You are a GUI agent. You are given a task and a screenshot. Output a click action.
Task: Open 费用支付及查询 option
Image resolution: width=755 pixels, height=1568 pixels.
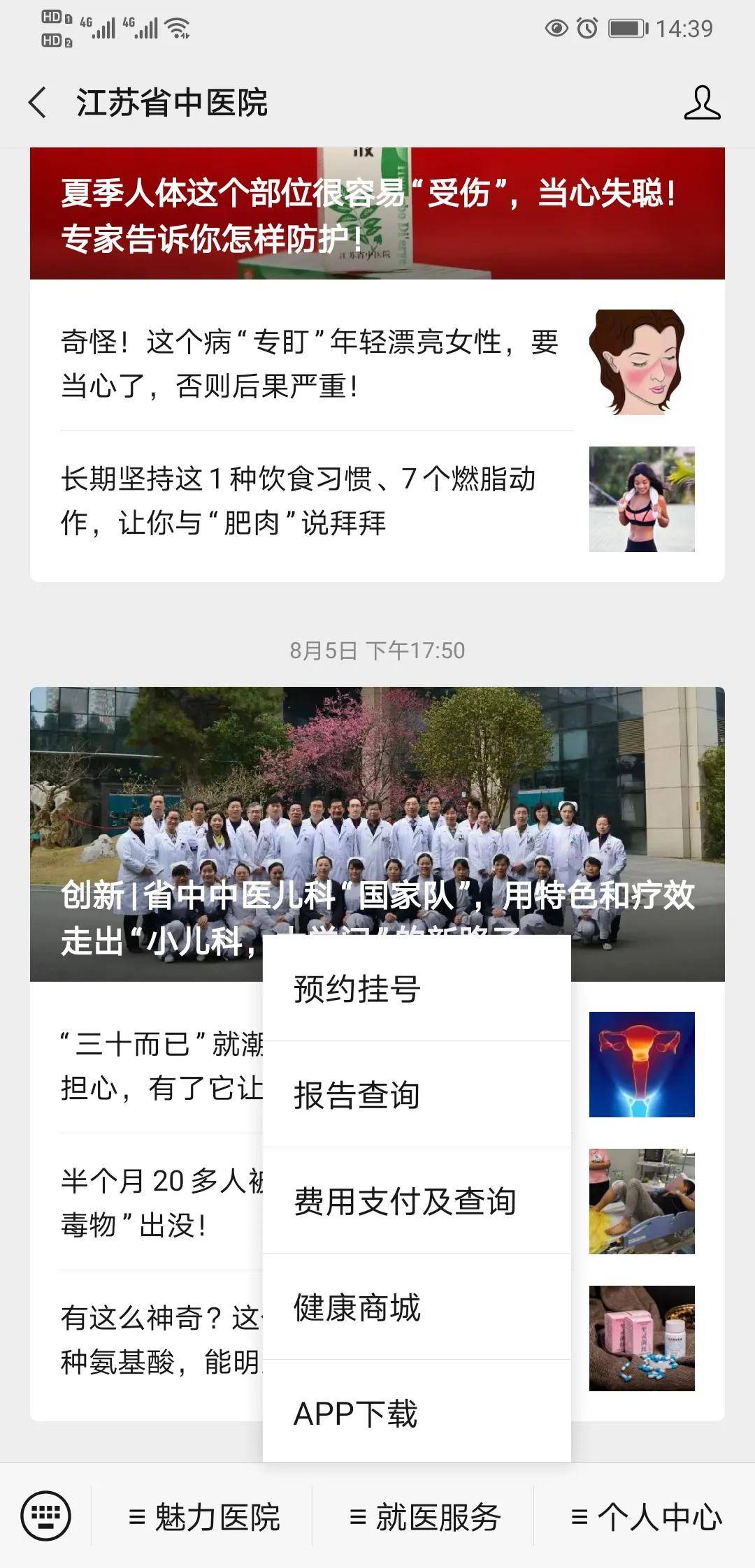pyautogui.click(x=417, y=1200)
